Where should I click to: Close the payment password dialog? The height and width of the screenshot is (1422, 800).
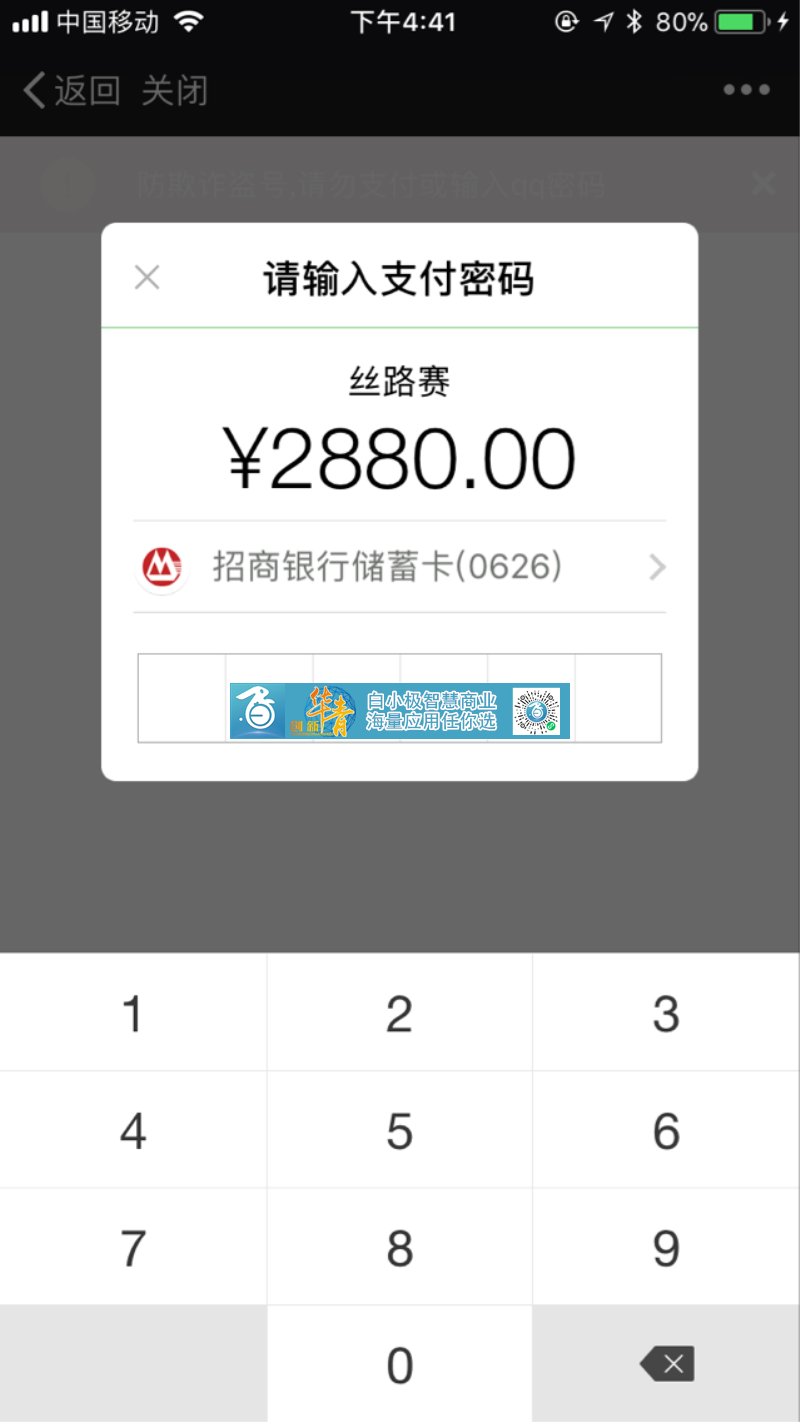click(147, 278)
